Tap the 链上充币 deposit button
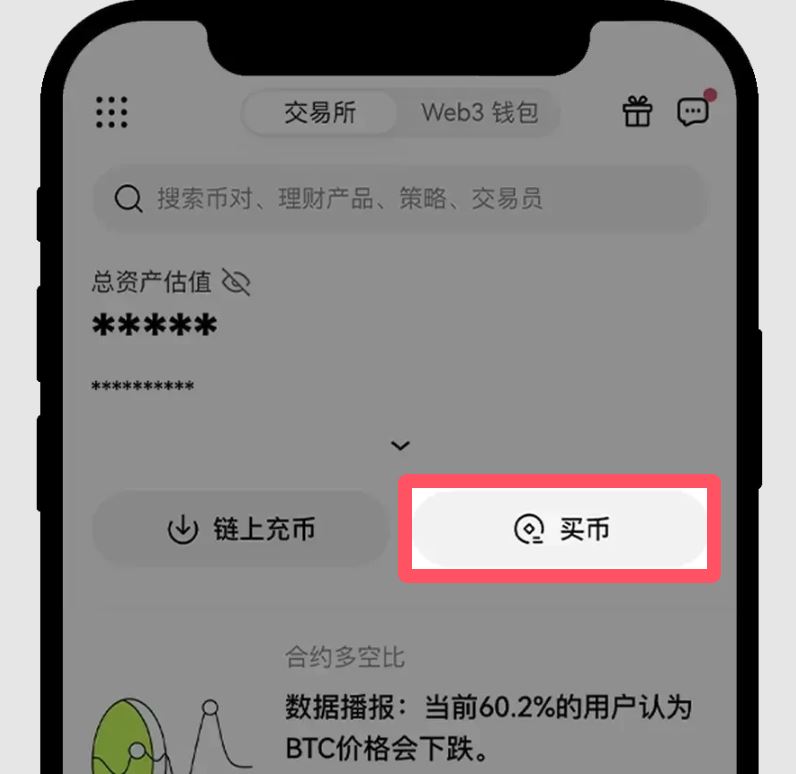 tap(241, 529)
